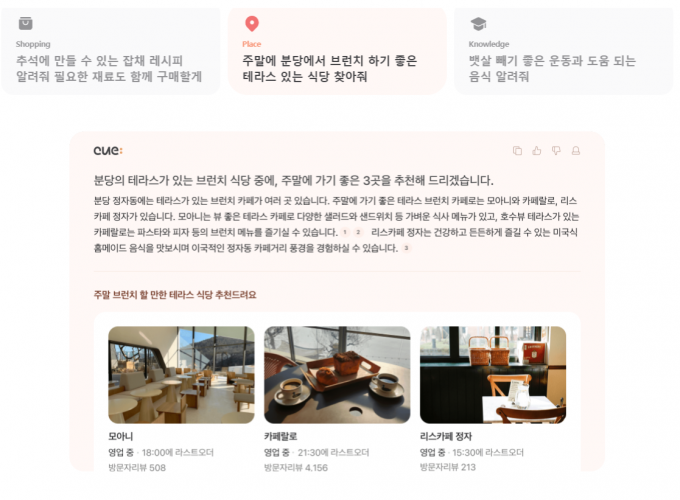Copy the Cue: answer text
This screenshot has height=500, width=680.
517,151
